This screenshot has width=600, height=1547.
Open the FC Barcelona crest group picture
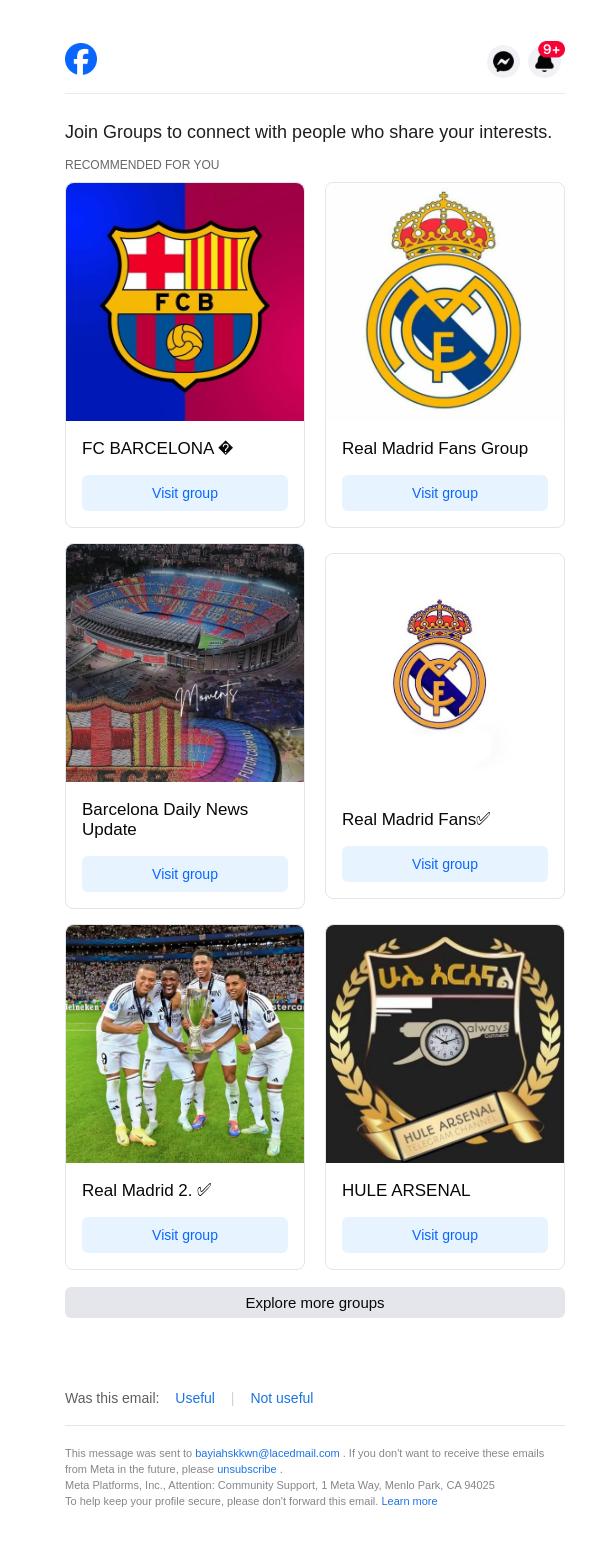click(185, 302)
